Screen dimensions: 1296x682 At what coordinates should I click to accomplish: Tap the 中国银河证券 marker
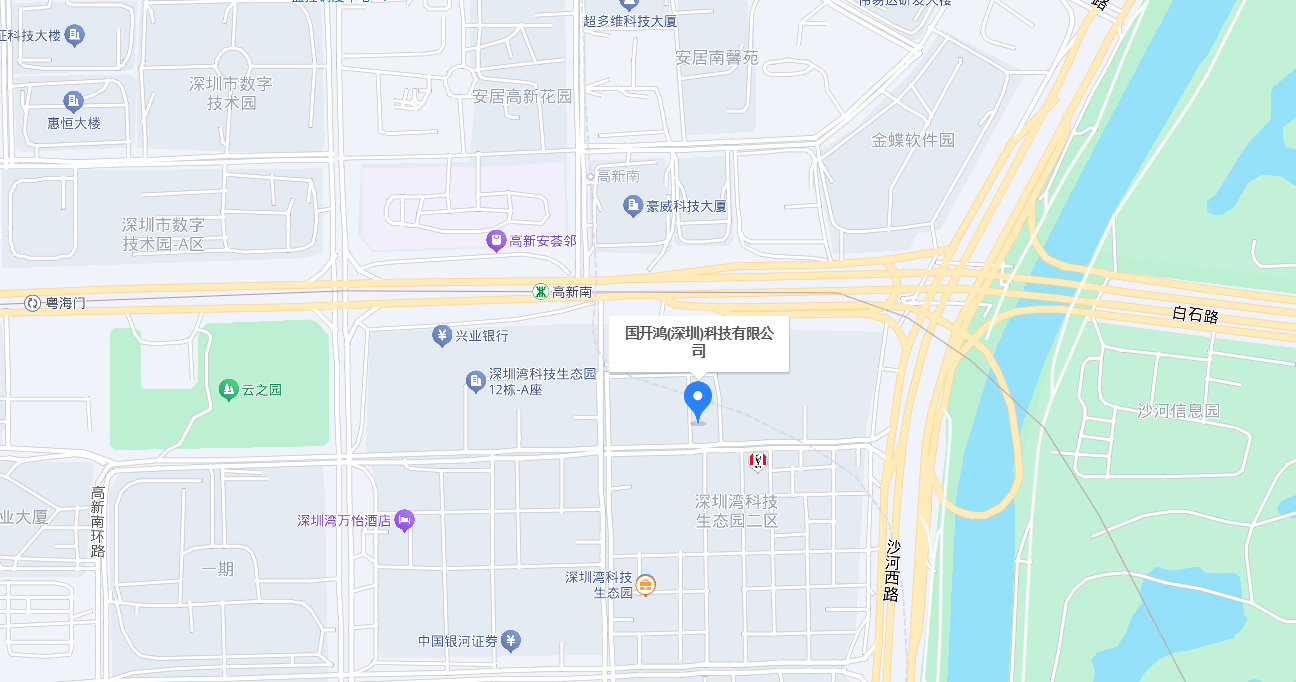(511, 640)
